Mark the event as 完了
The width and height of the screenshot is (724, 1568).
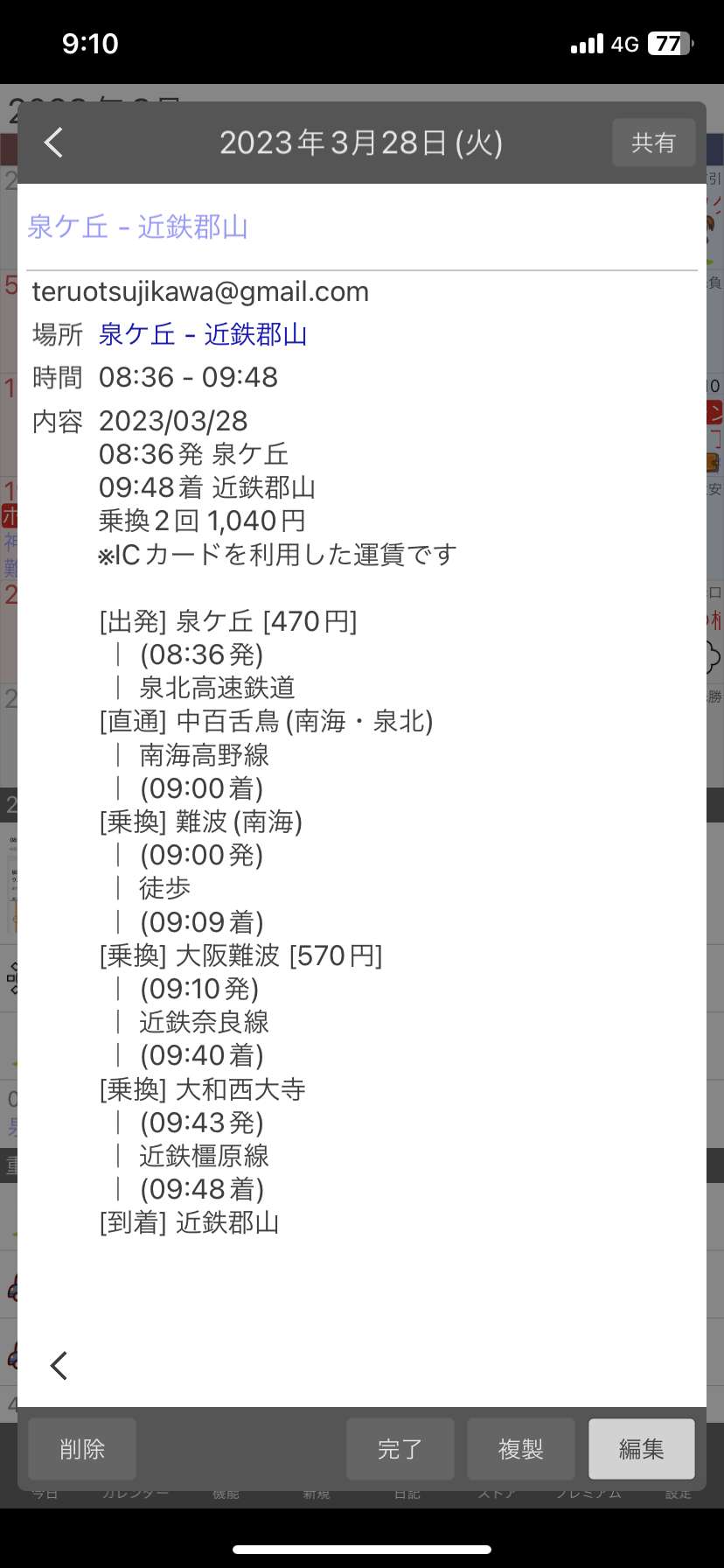coord(400,1449)
